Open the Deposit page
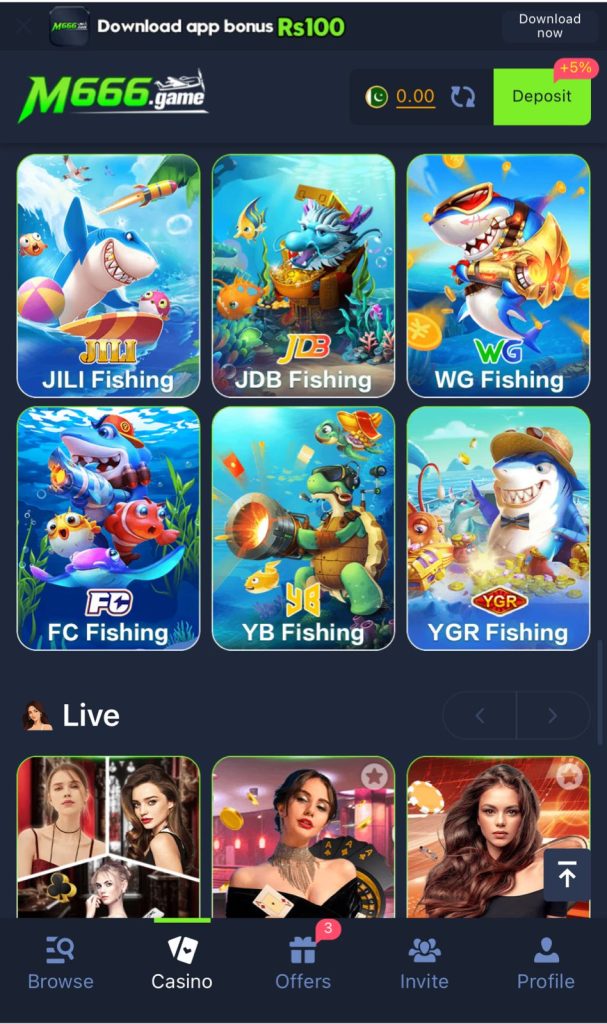This screenshot has width=607, height=1024. (x=542, y=97)
